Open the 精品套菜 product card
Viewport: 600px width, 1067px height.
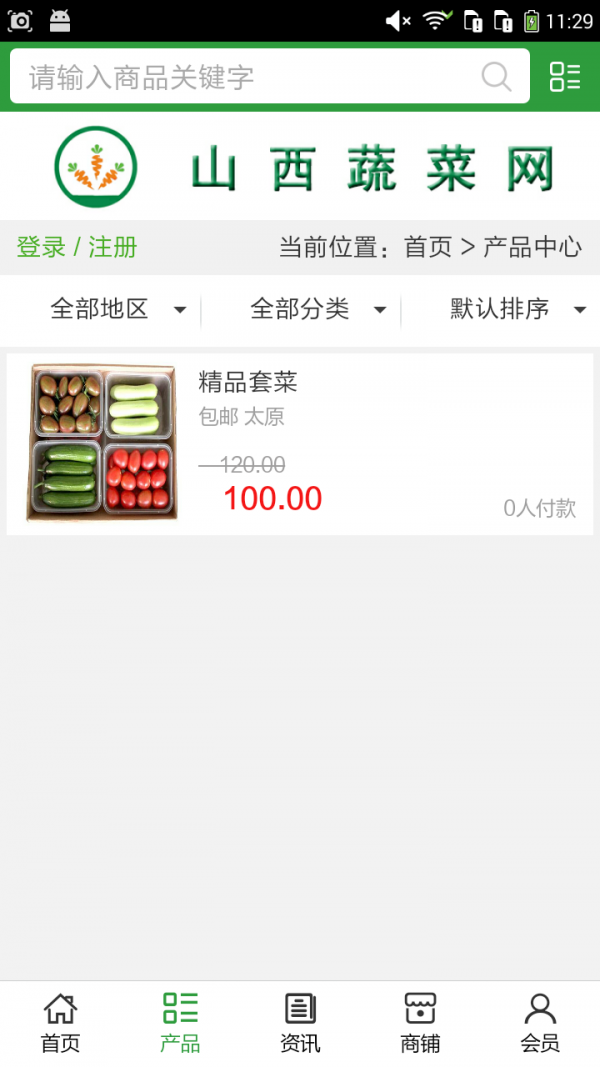tap(300, 443)
